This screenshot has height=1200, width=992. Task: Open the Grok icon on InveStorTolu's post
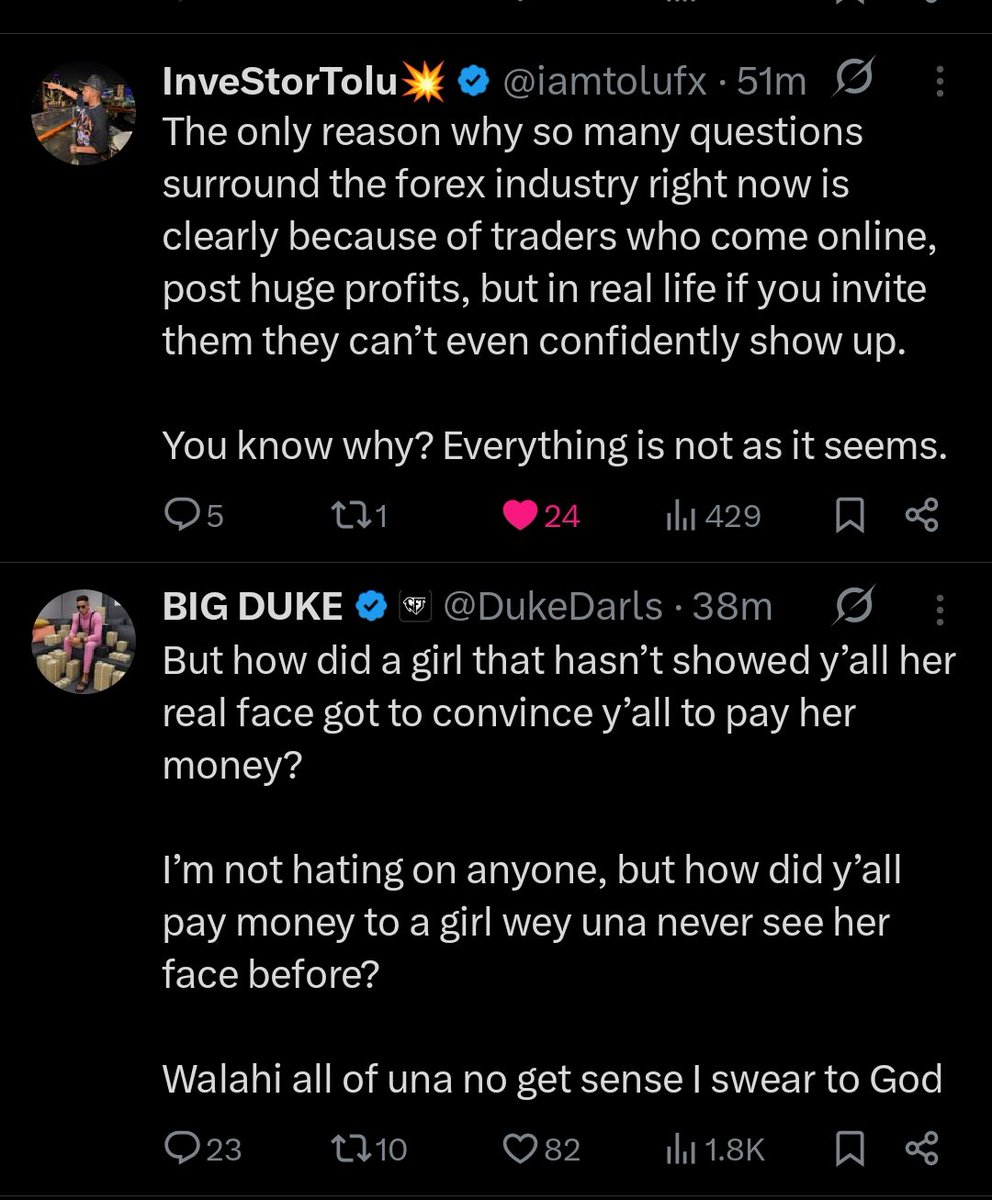click(x=852, y=81)
